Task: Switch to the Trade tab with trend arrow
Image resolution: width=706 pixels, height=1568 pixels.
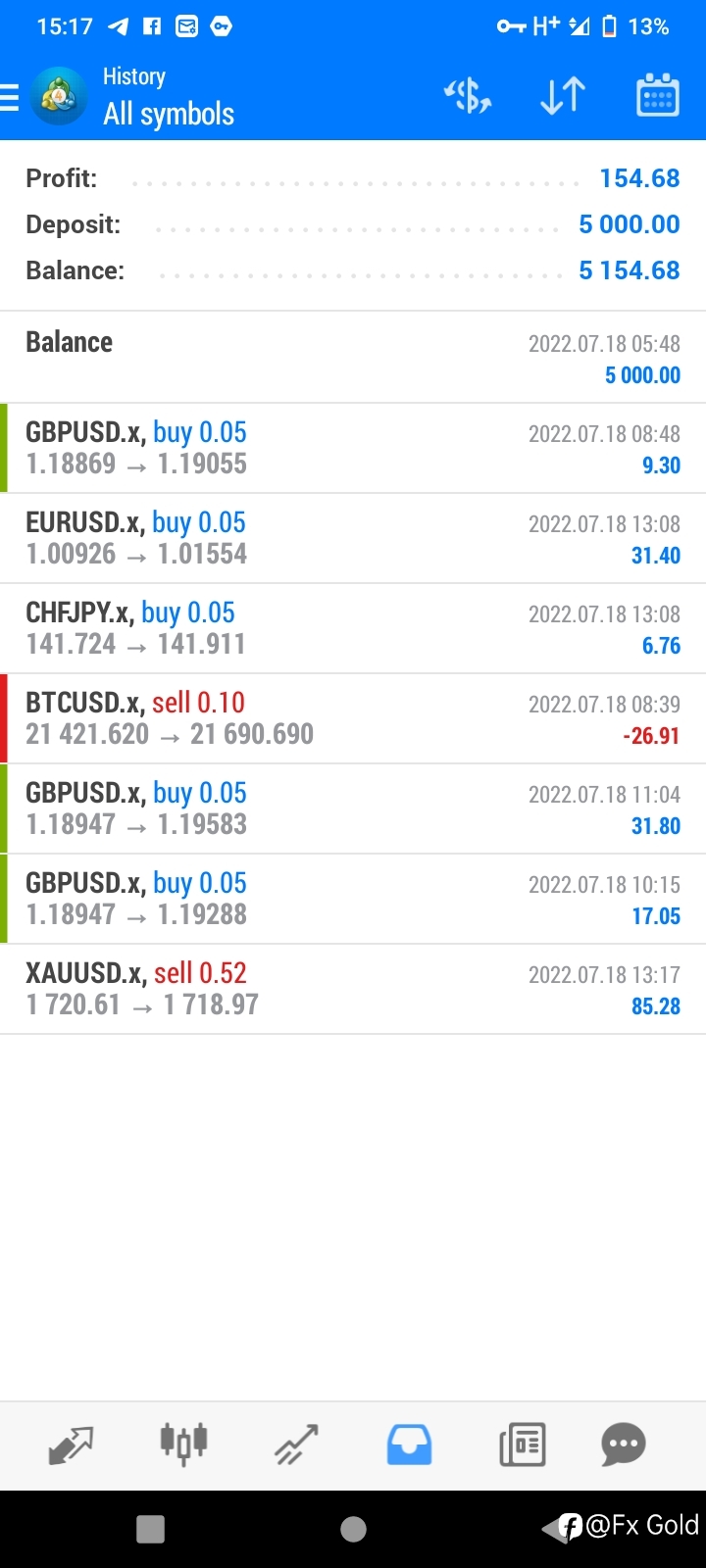Action: [296, 1445]
